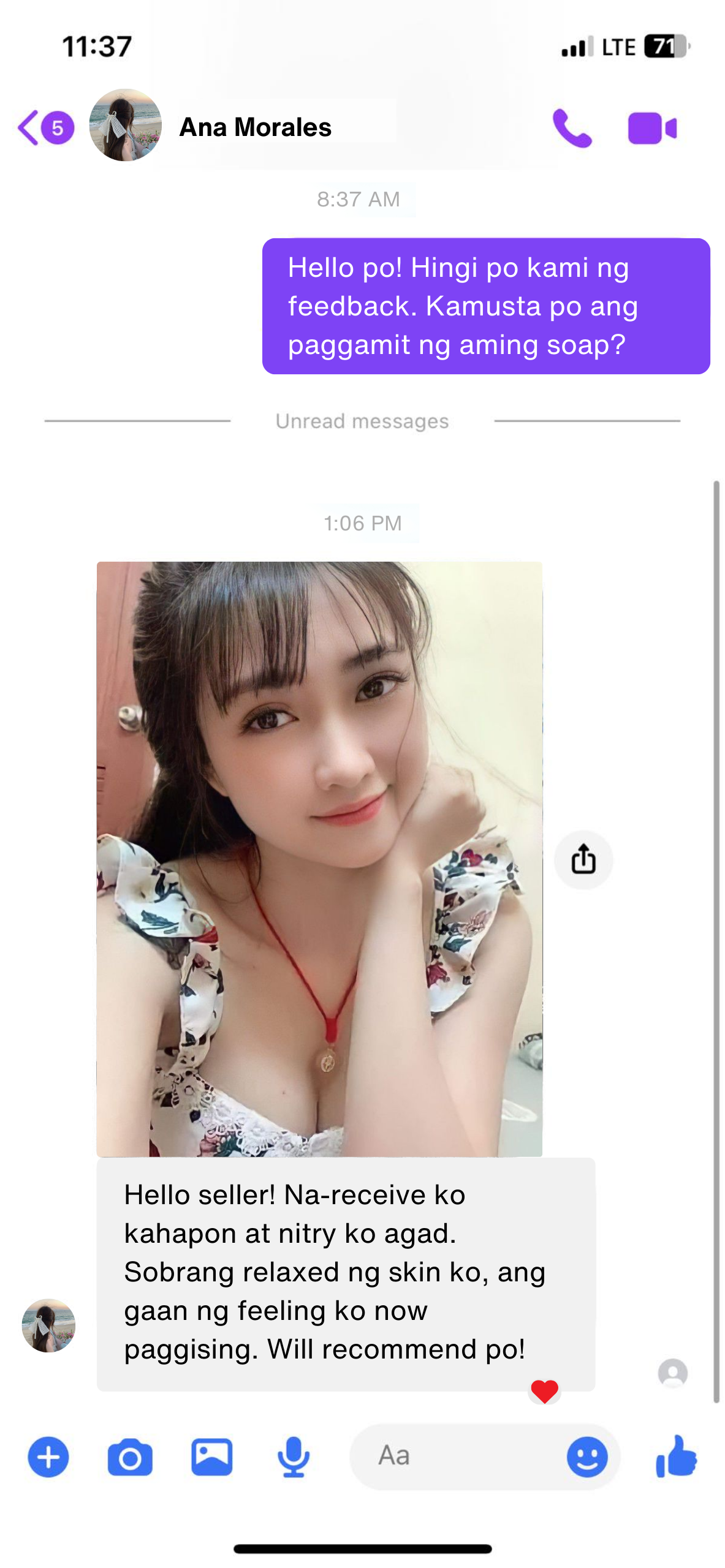View the heart reaction on the message
725x1568 pixels.
tap(544, 1390)
